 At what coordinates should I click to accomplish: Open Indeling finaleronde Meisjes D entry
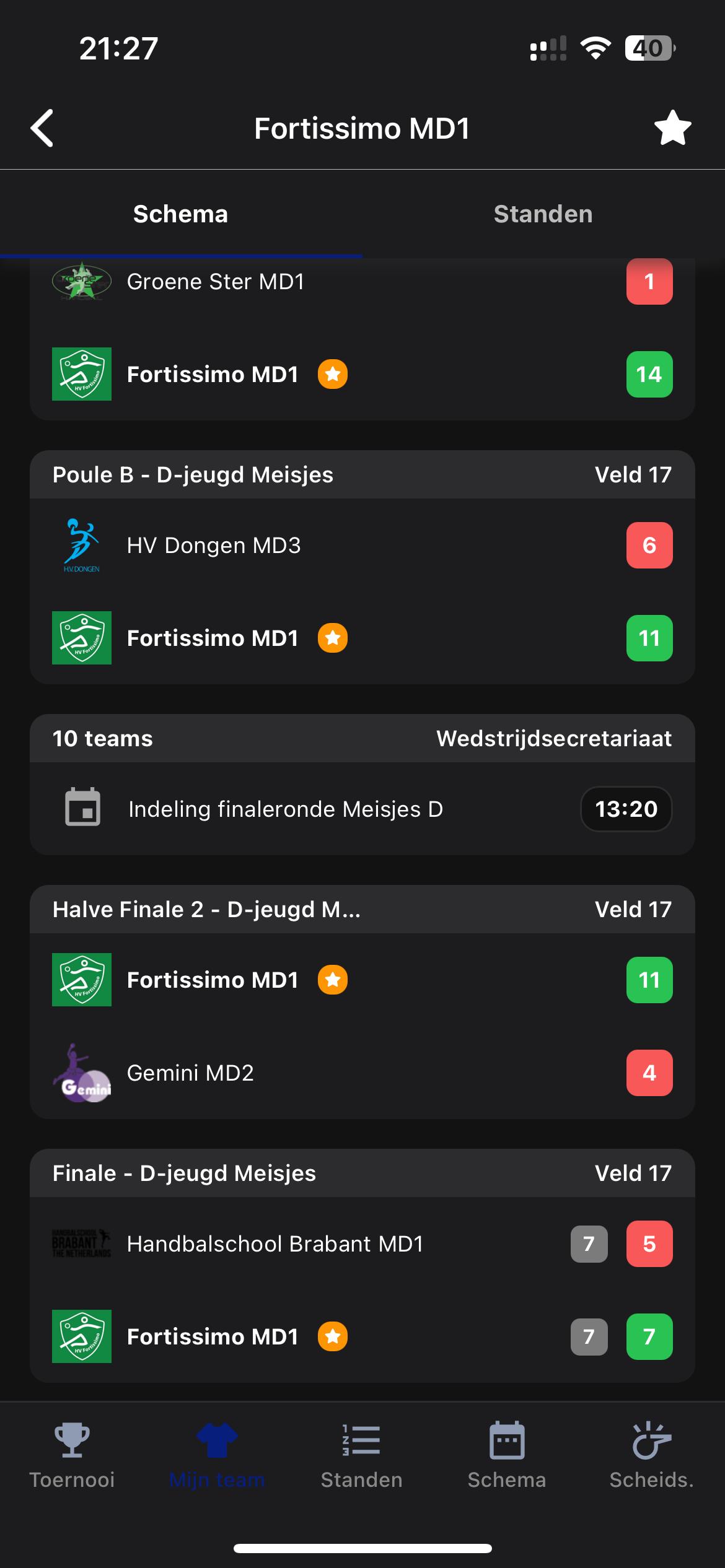point(362,809)
